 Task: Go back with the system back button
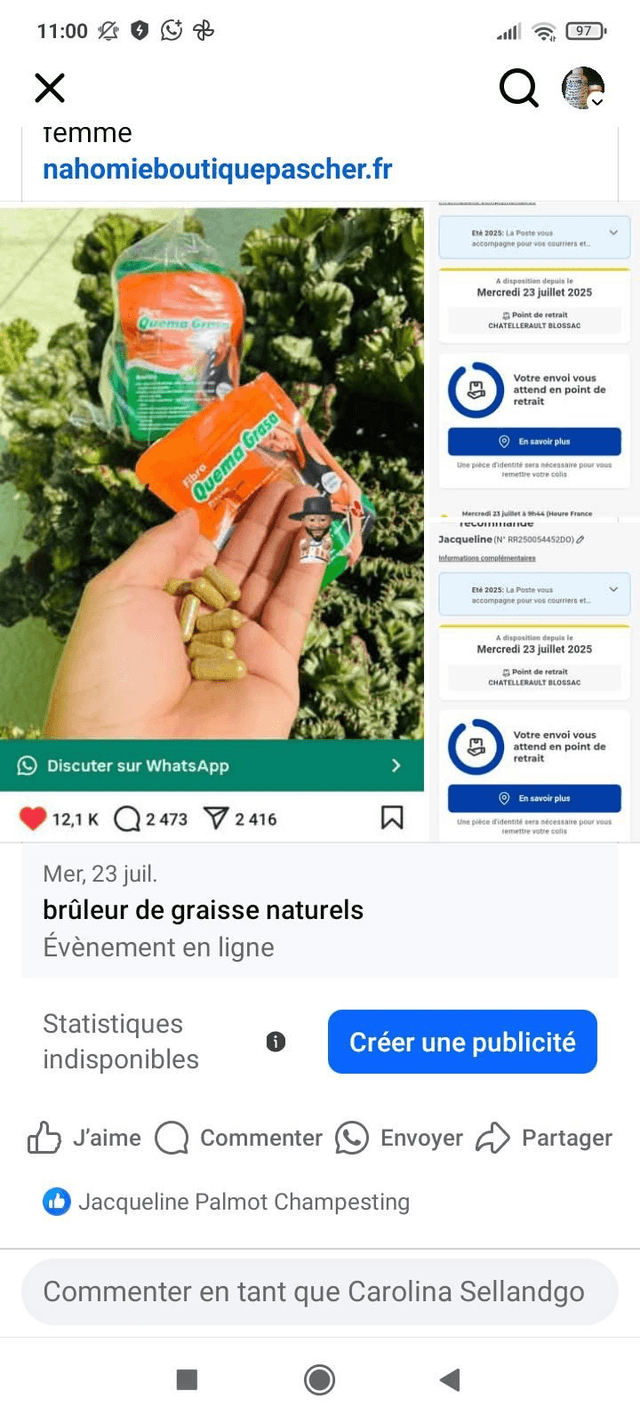[450, 1380]
